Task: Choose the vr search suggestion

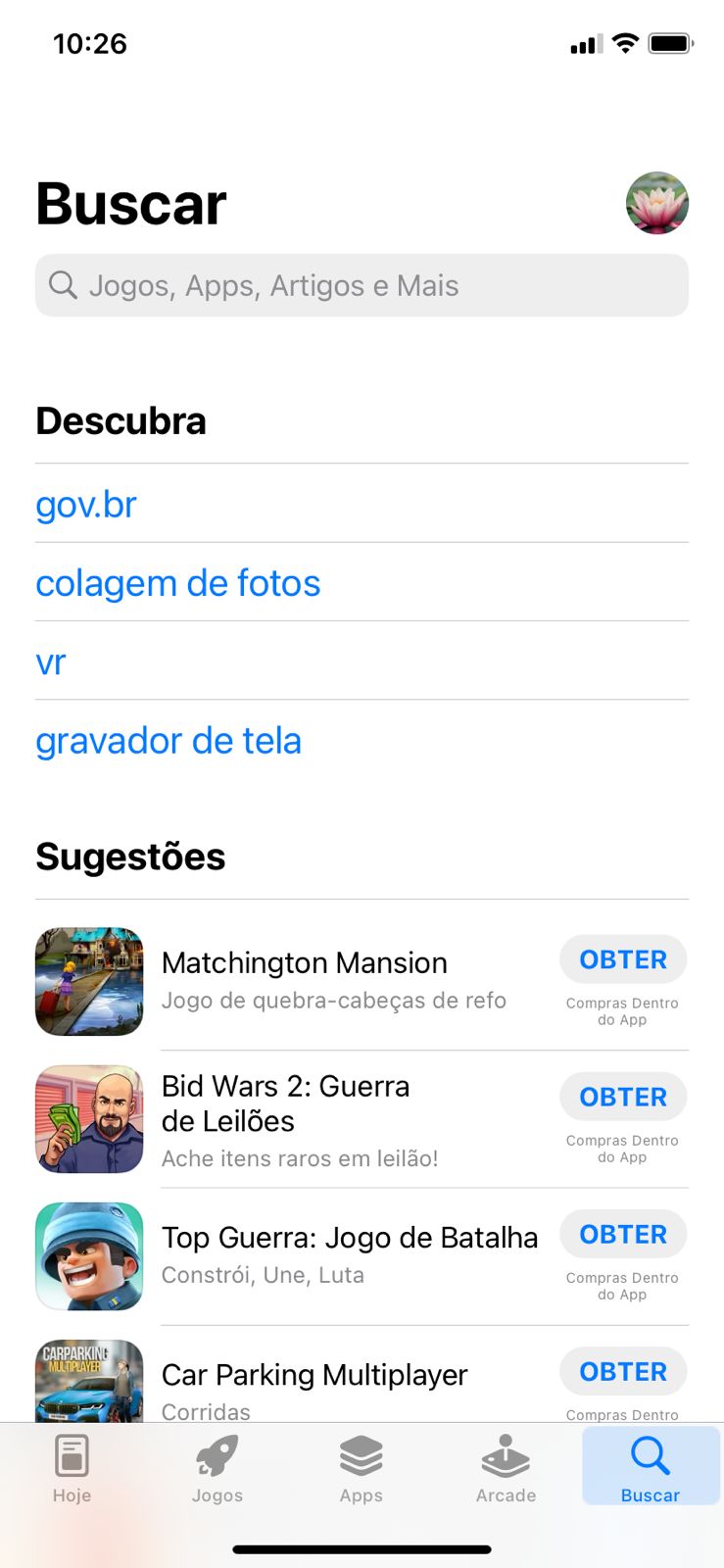Action: (x=51, y=661)
